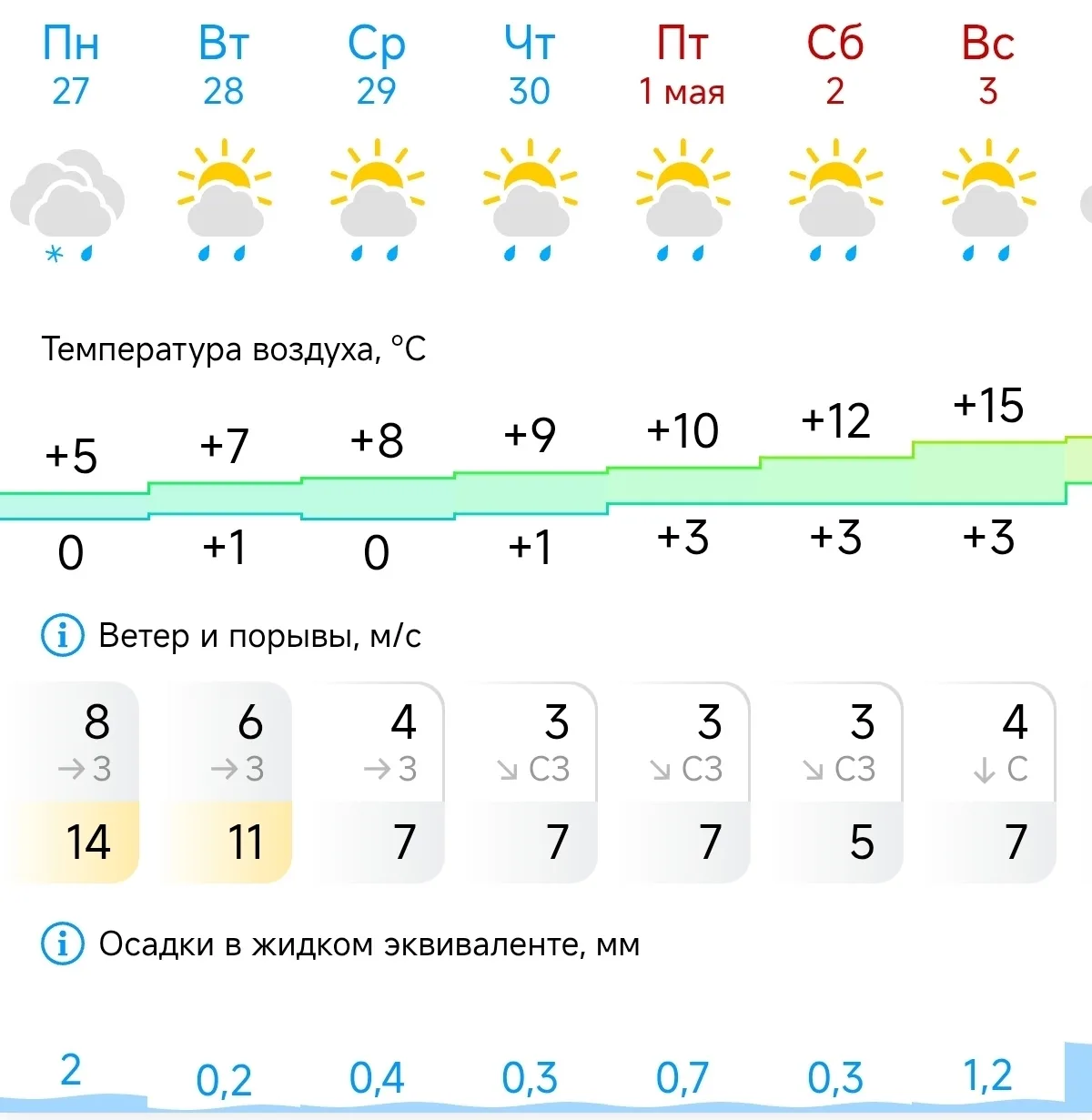The width and height of the screenshot is (1092, 1120).
Task: Open the forecast for Чт 30
Action: (530, 66)
